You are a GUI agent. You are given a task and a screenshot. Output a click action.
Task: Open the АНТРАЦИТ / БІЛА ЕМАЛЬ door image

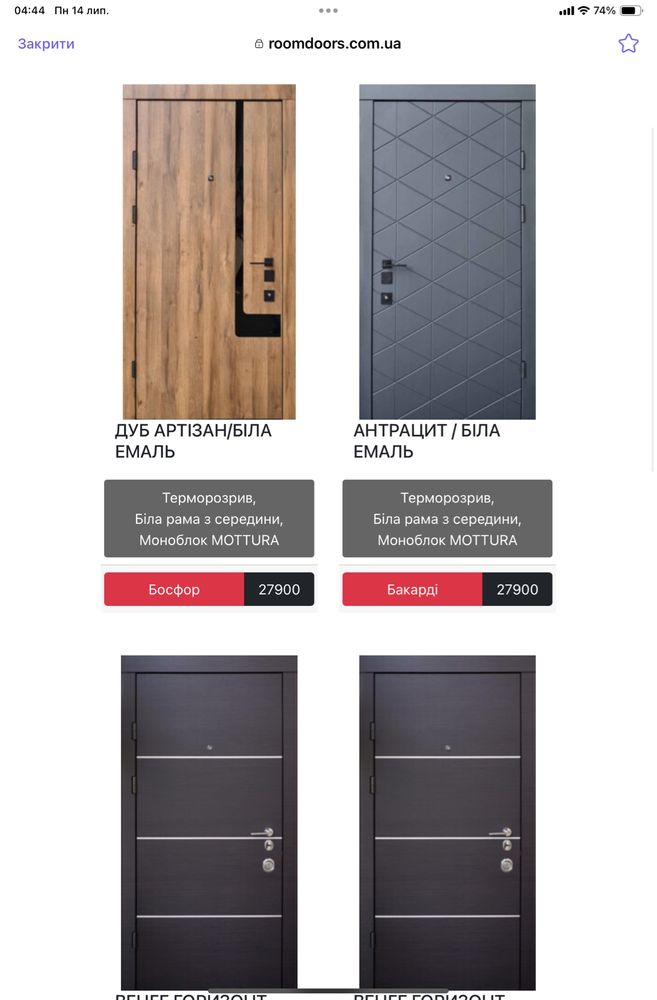pos(447,251)
